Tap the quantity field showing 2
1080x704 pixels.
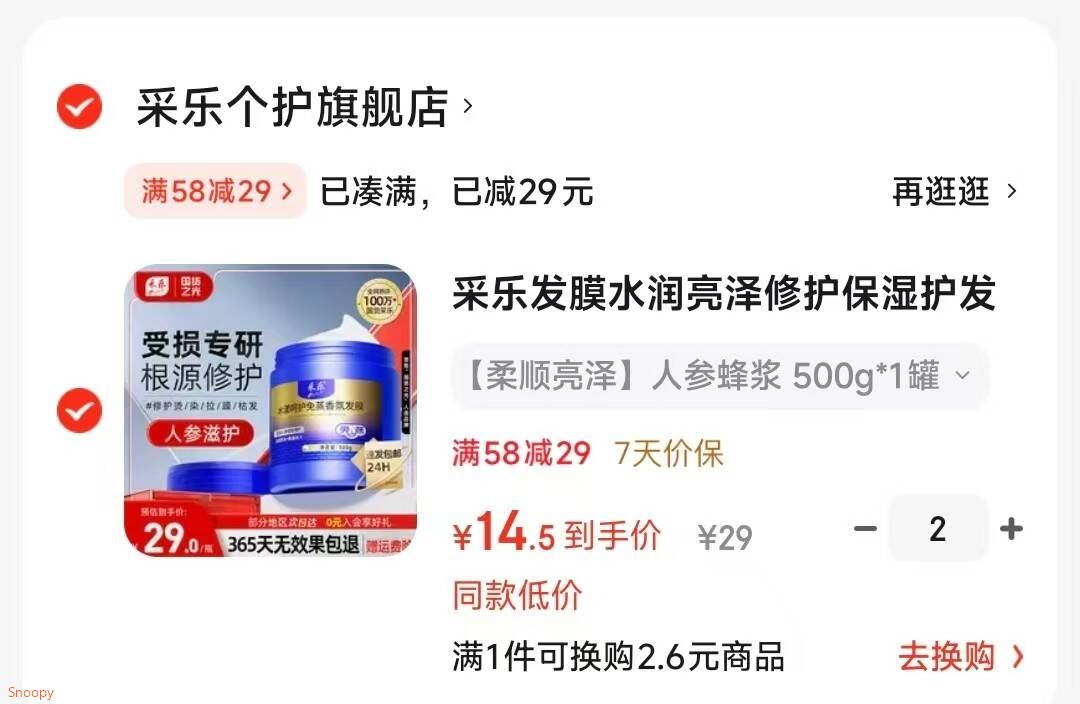tap(938, 529)
